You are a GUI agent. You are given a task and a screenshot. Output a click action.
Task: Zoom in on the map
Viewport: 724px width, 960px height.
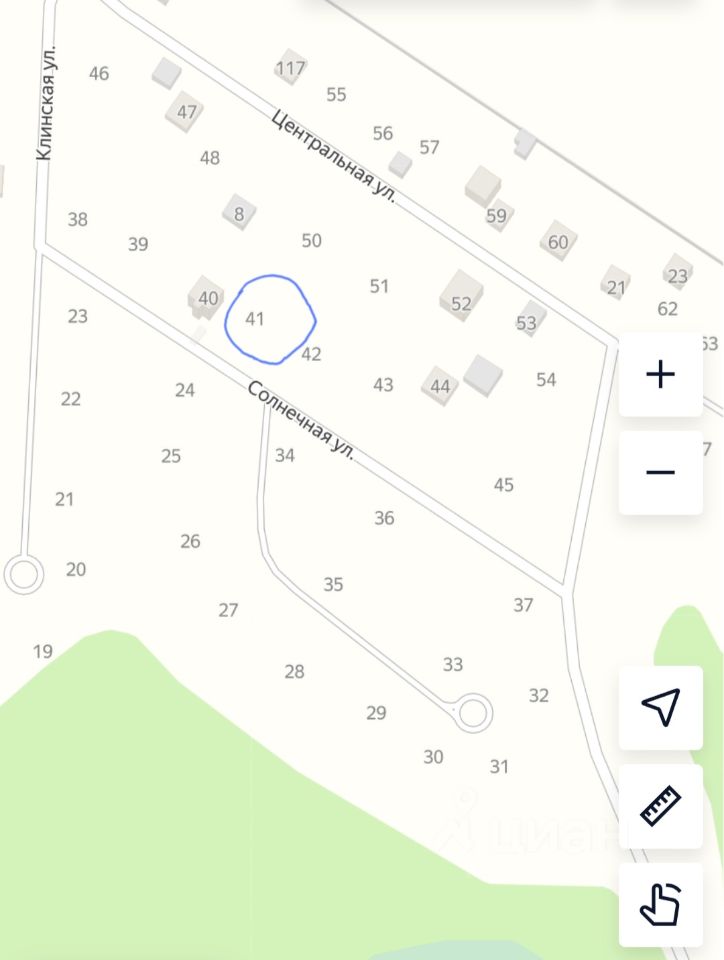tap(660, 375)
